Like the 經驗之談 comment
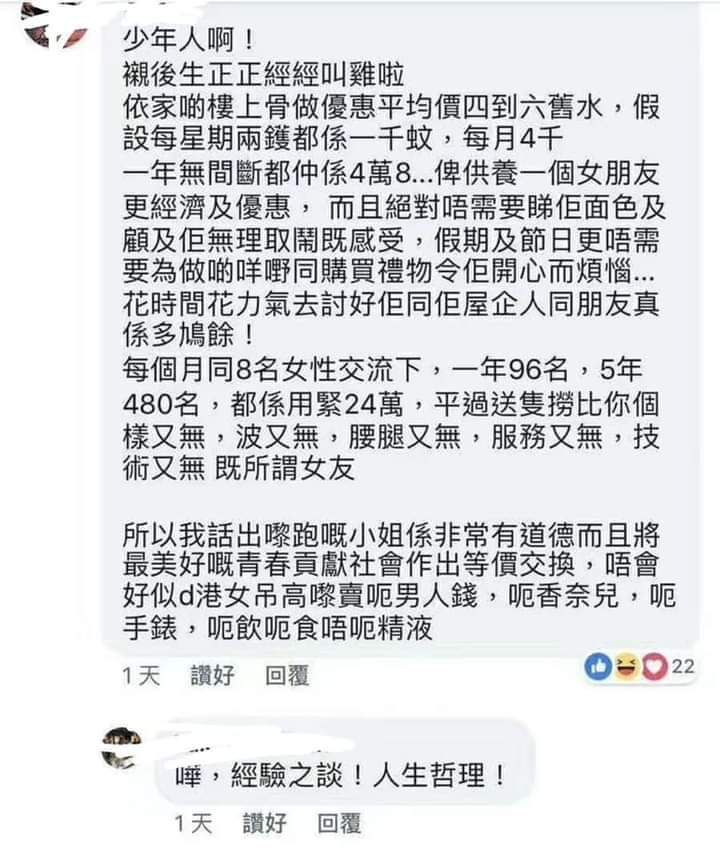Image resolution: width=720 pixels, height=853 pixels. coord(264,824)
